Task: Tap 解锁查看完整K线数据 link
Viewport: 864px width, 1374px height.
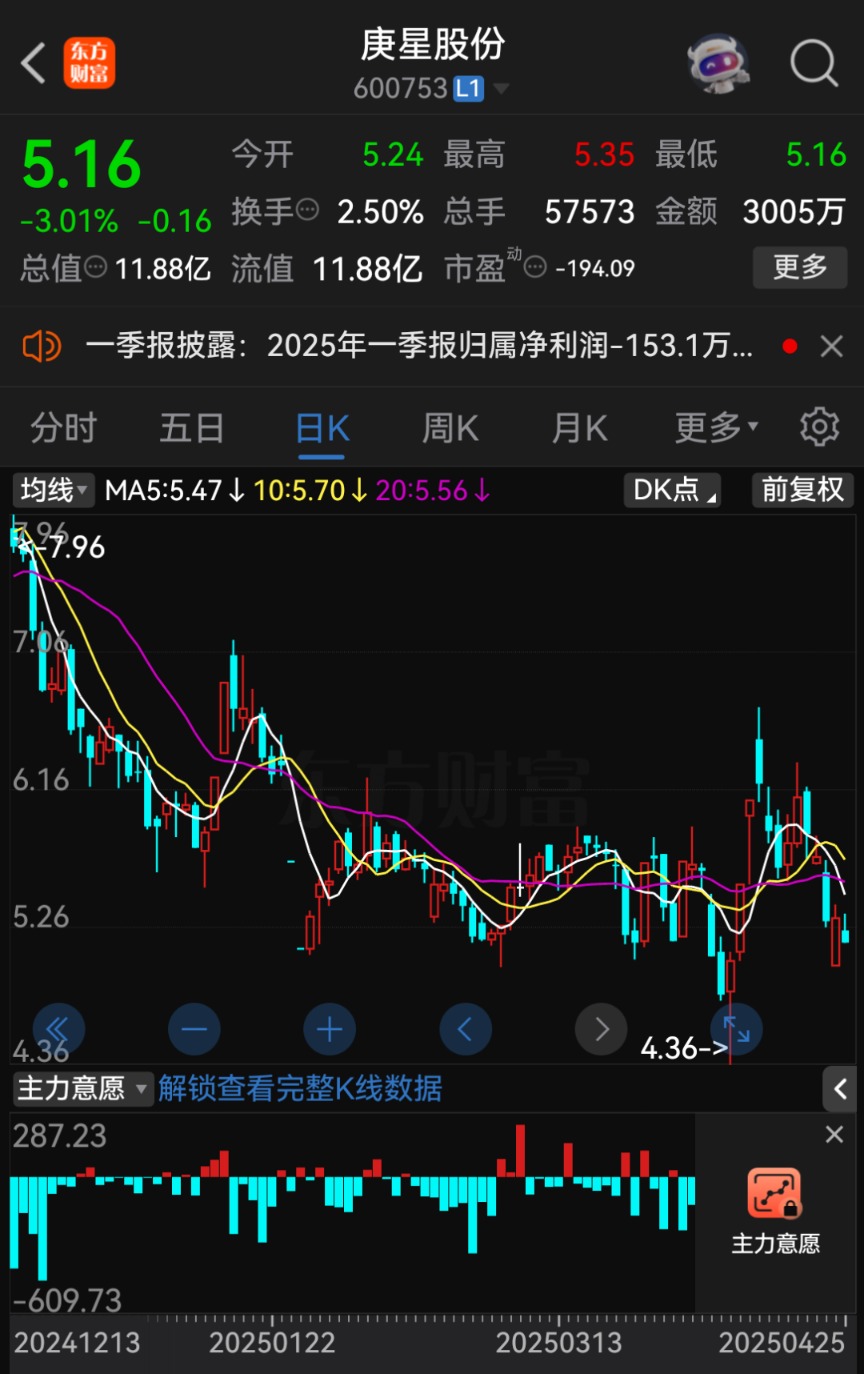Action: tap(300, 1088)
